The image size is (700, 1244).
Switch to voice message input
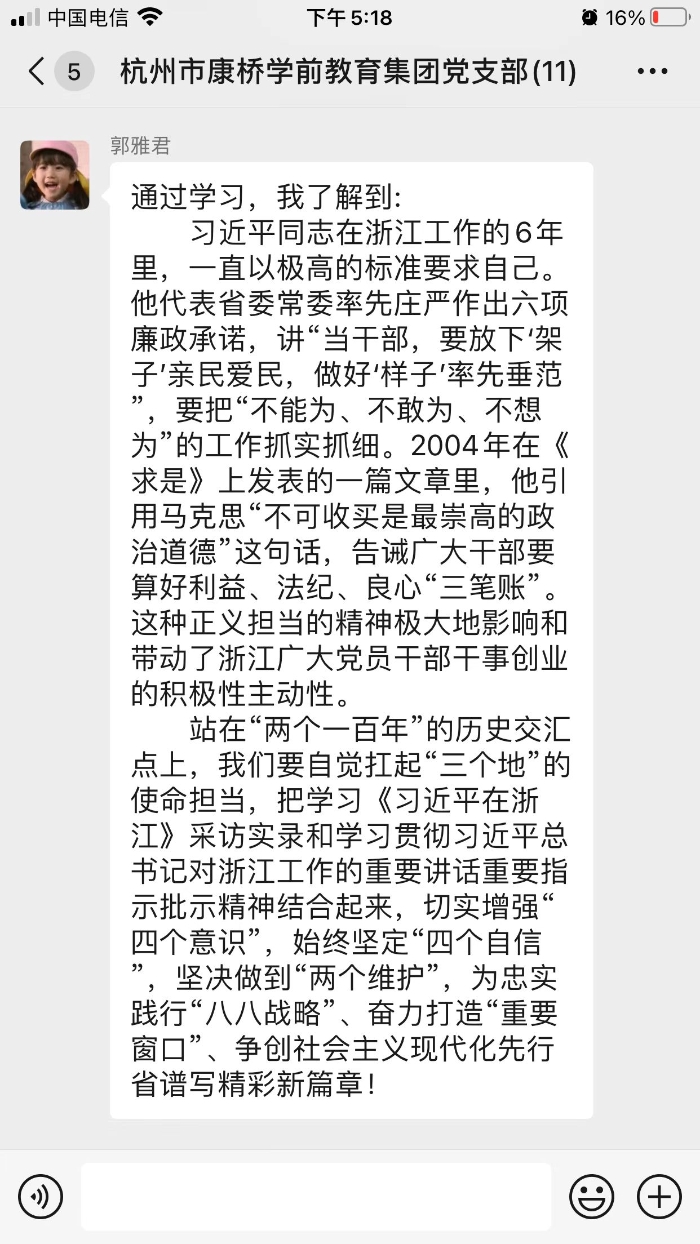(x=40, y=1196)
